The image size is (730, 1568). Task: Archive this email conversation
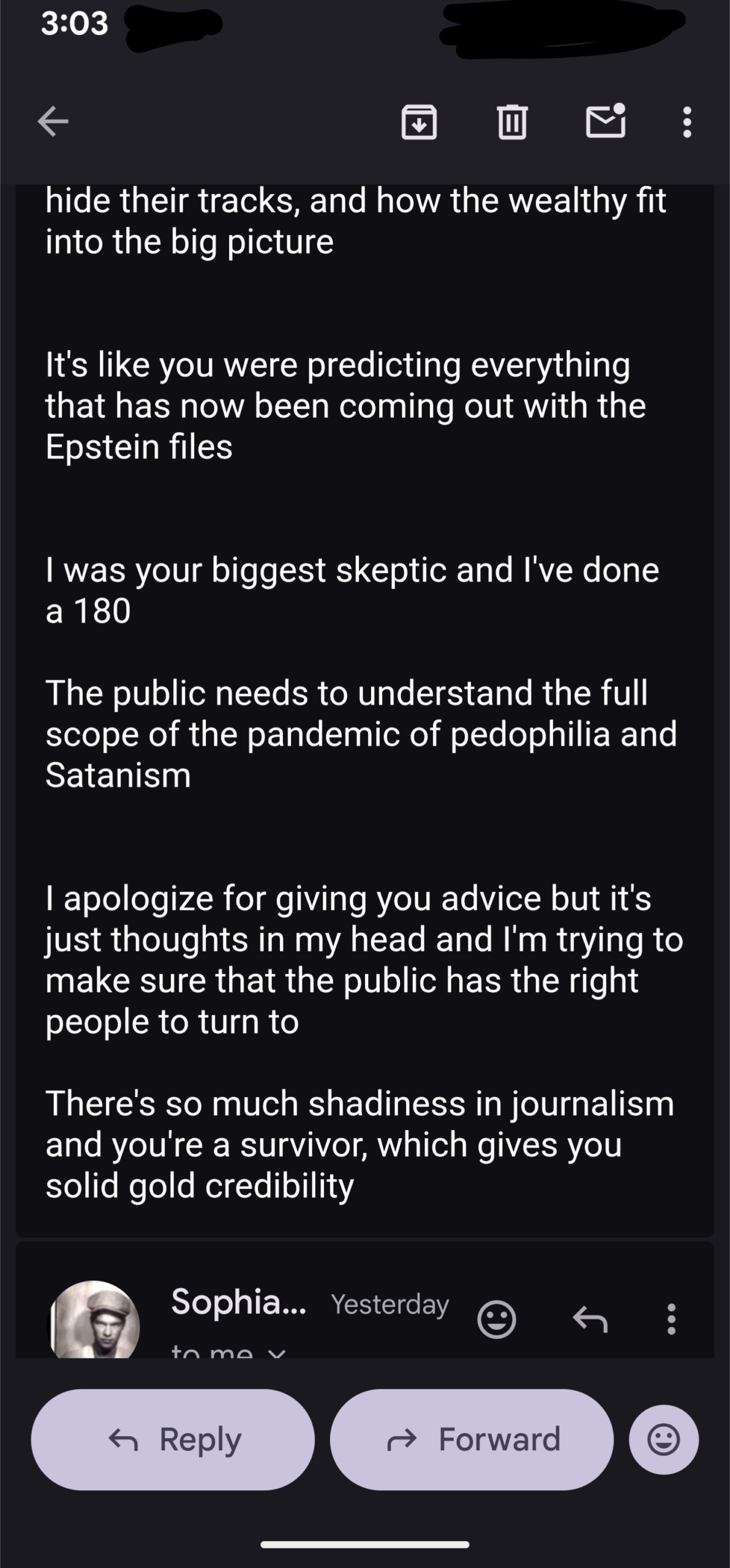click(419, 122)
